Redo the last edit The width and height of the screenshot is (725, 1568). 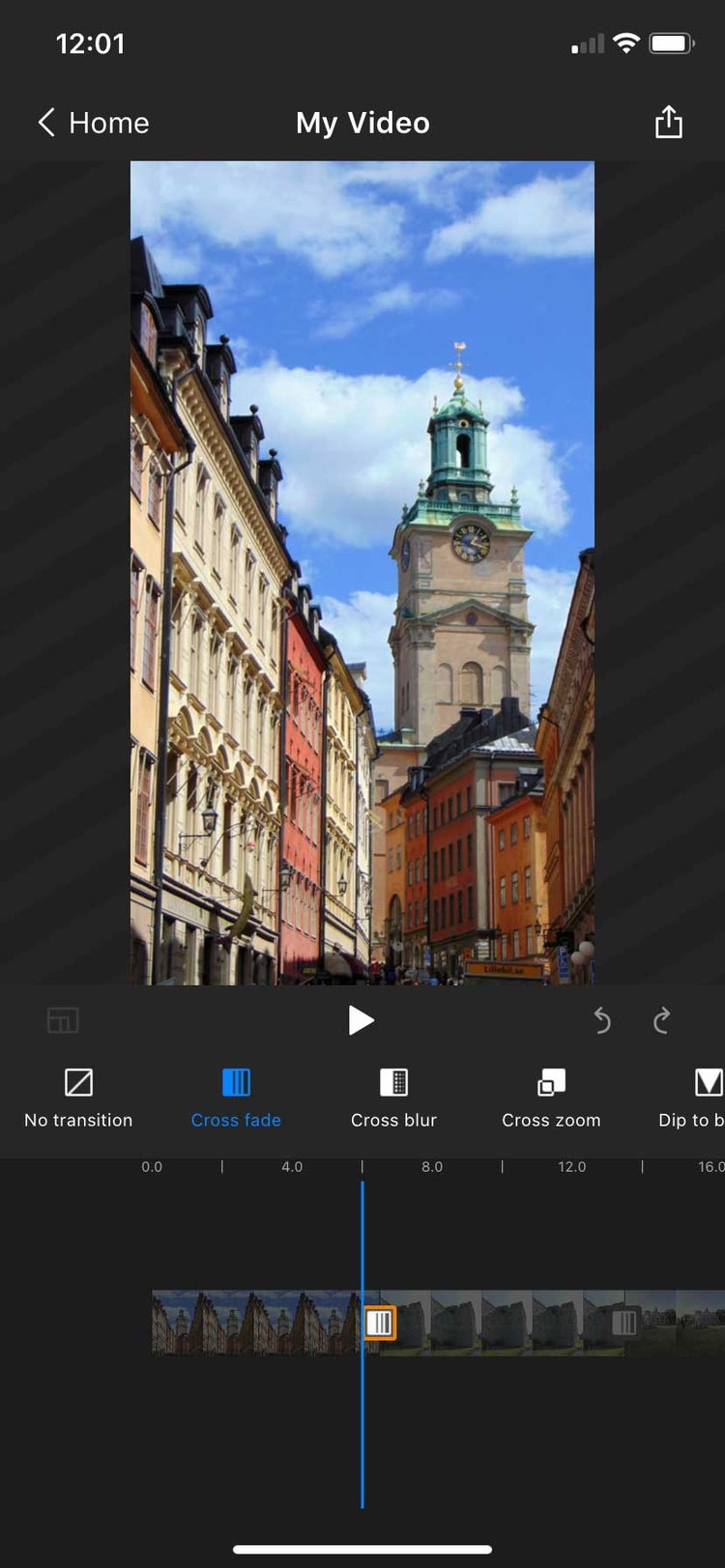click(662, 1020)
